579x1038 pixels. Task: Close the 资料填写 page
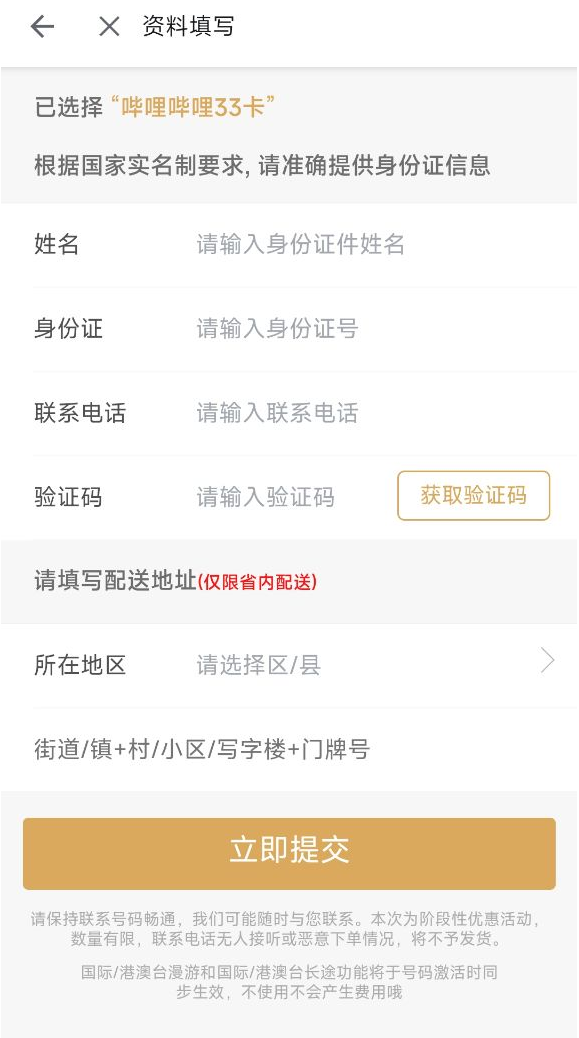109,26
